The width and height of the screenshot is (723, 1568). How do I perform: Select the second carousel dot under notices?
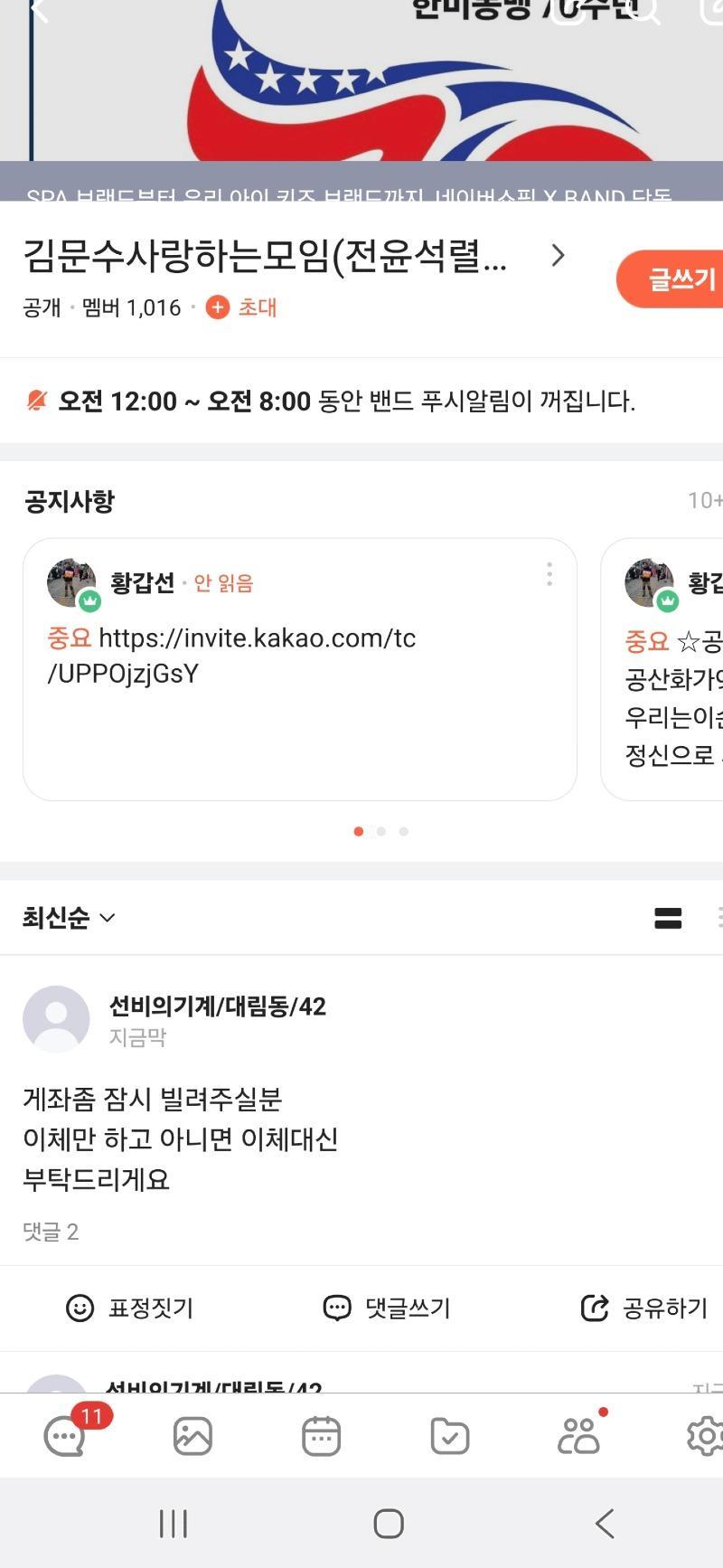point(380,831)
